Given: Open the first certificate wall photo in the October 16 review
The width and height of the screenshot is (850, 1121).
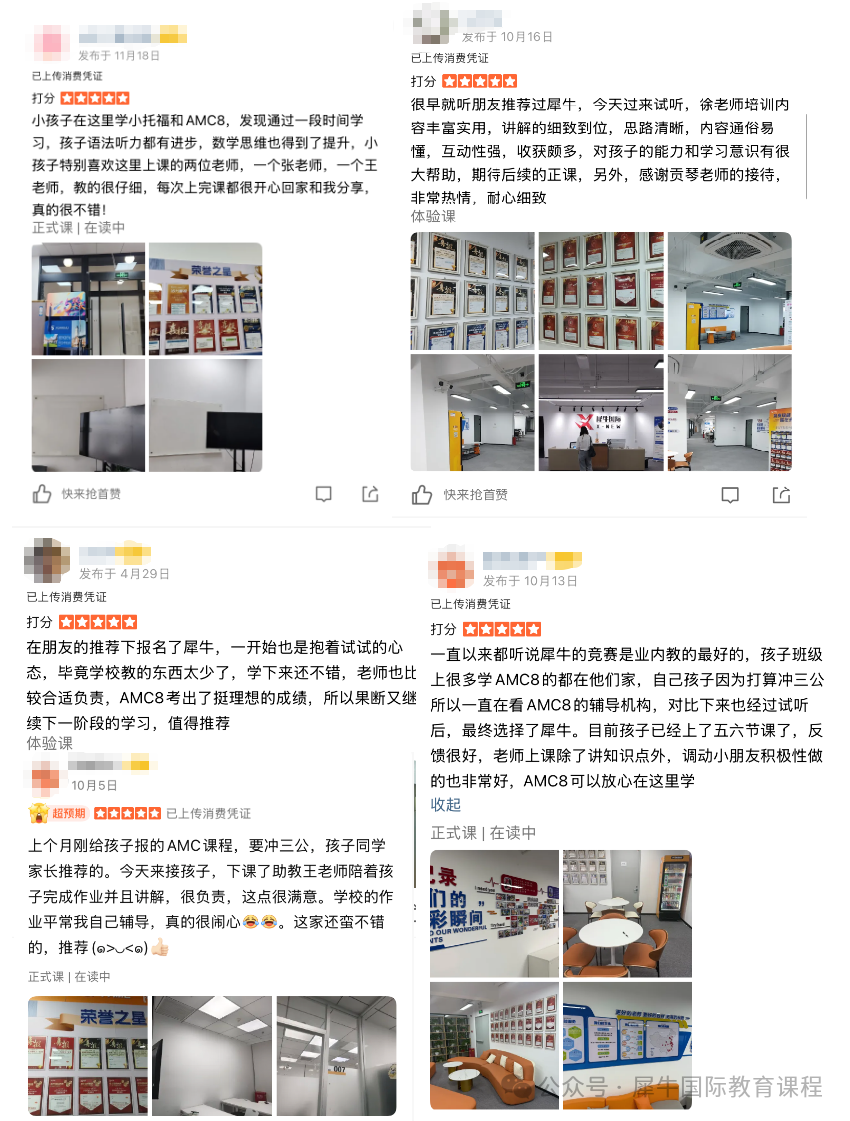Looking at the screenshot, I should 473,290.
